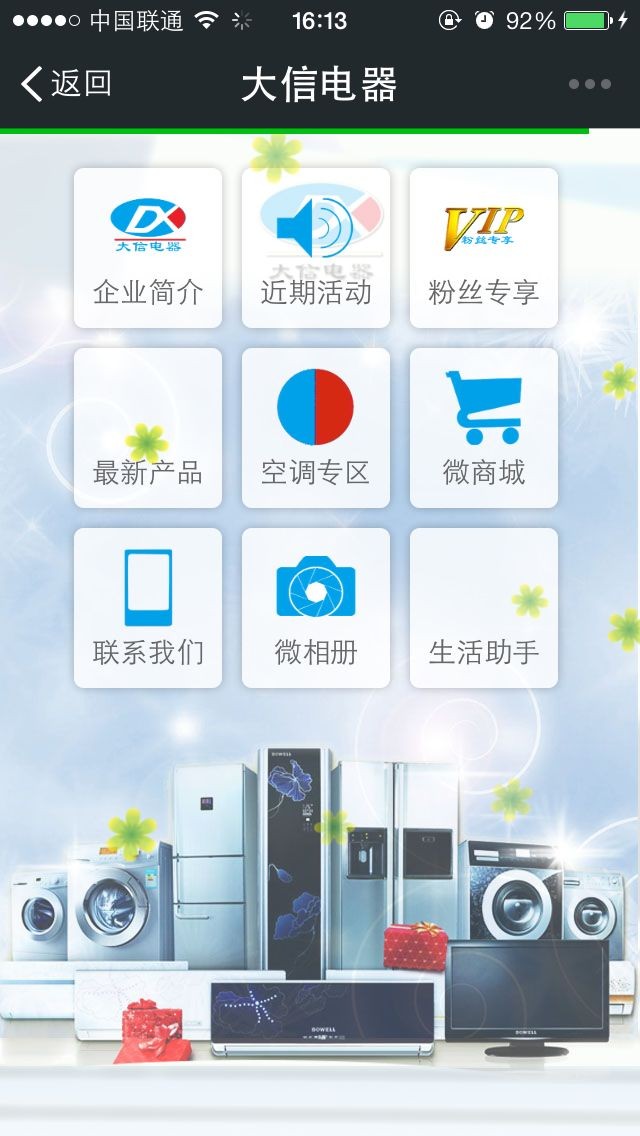The image size is (640, 1136).
Task: Enter the 空调专区 section
Action: 316,428
